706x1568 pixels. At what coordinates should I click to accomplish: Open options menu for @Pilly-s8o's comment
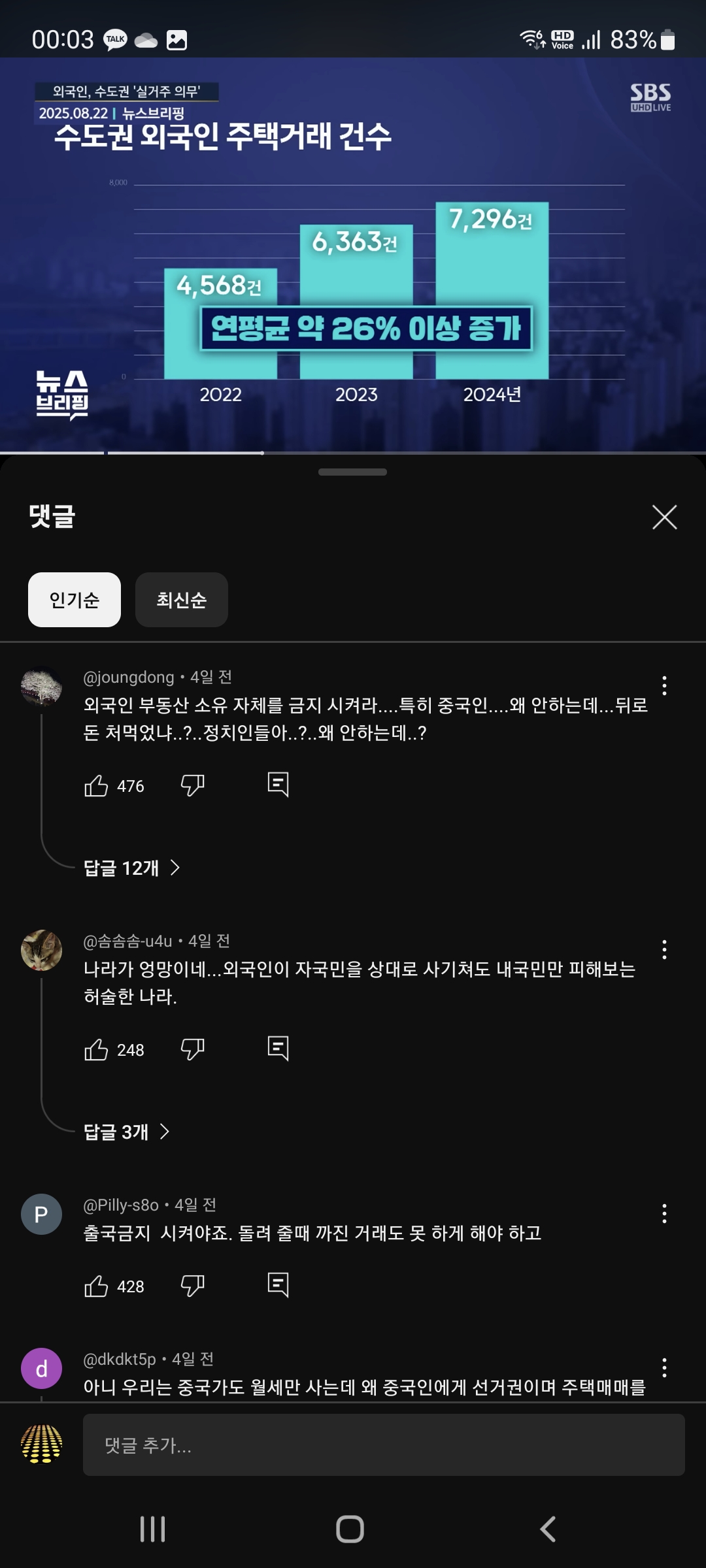pos(664,1213)
